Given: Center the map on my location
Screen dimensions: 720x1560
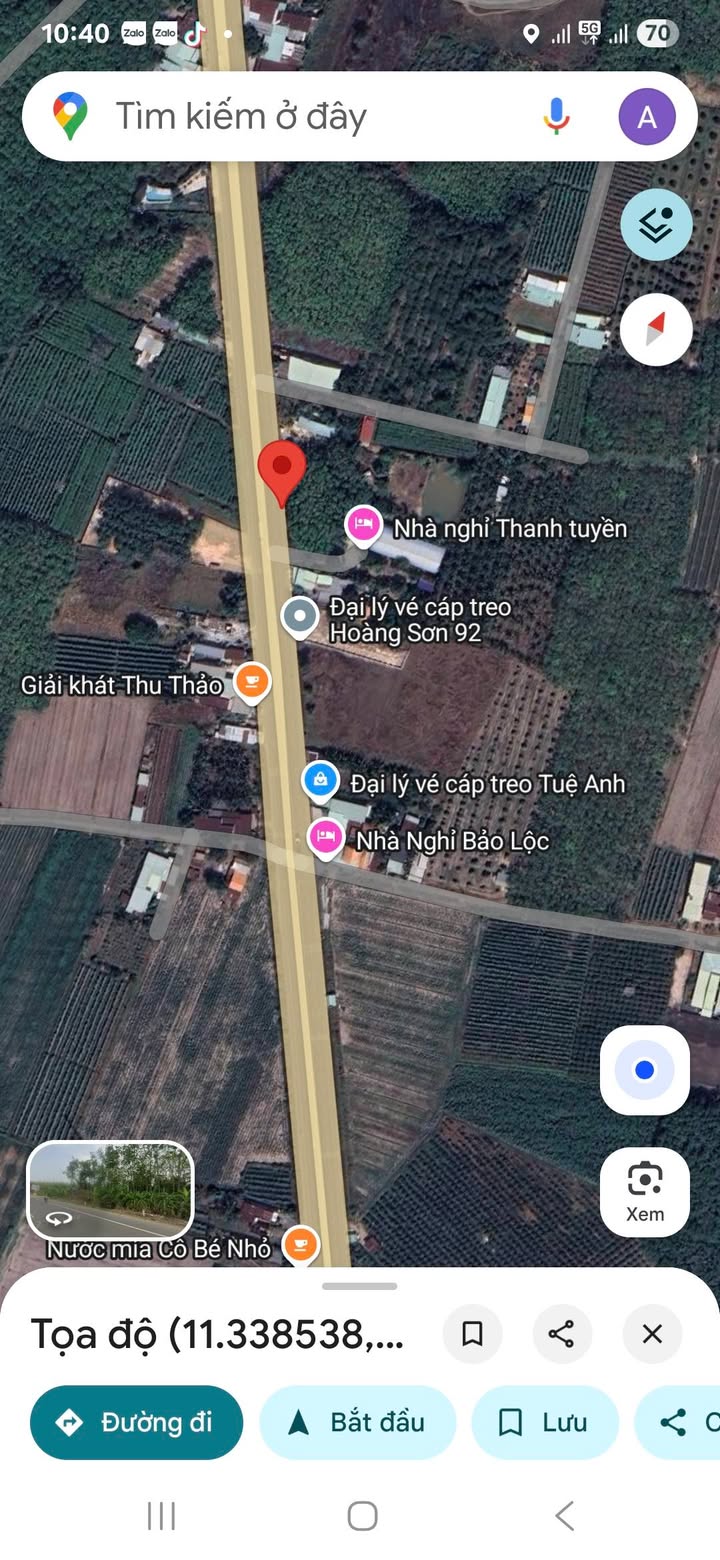Looking at the screenshot, I should [645, 1070].
